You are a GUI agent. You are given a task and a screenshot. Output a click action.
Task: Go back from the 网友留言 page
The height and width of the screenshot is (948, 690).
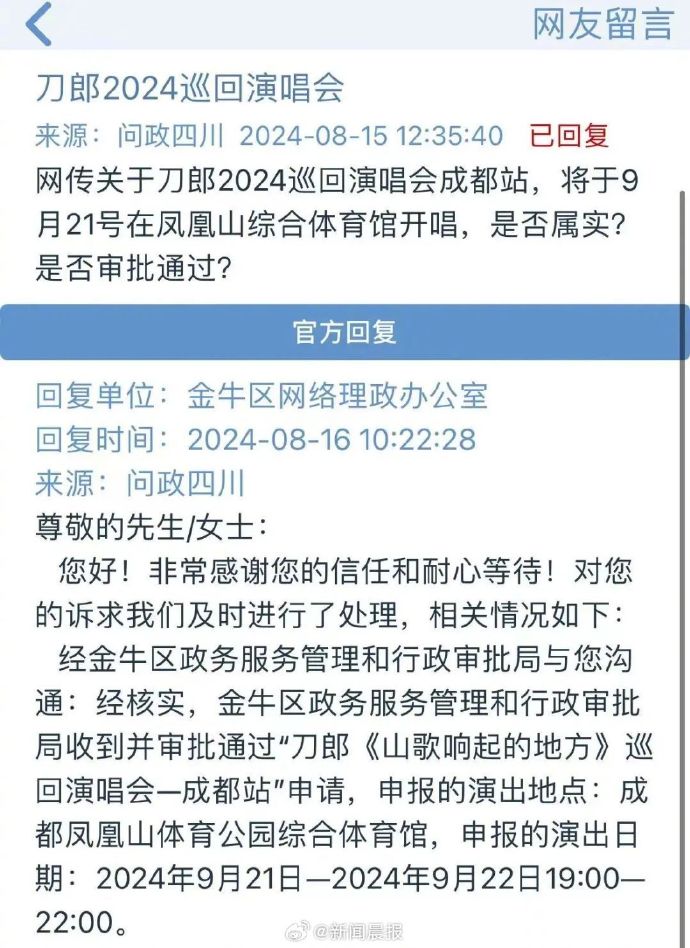(38, 25)
